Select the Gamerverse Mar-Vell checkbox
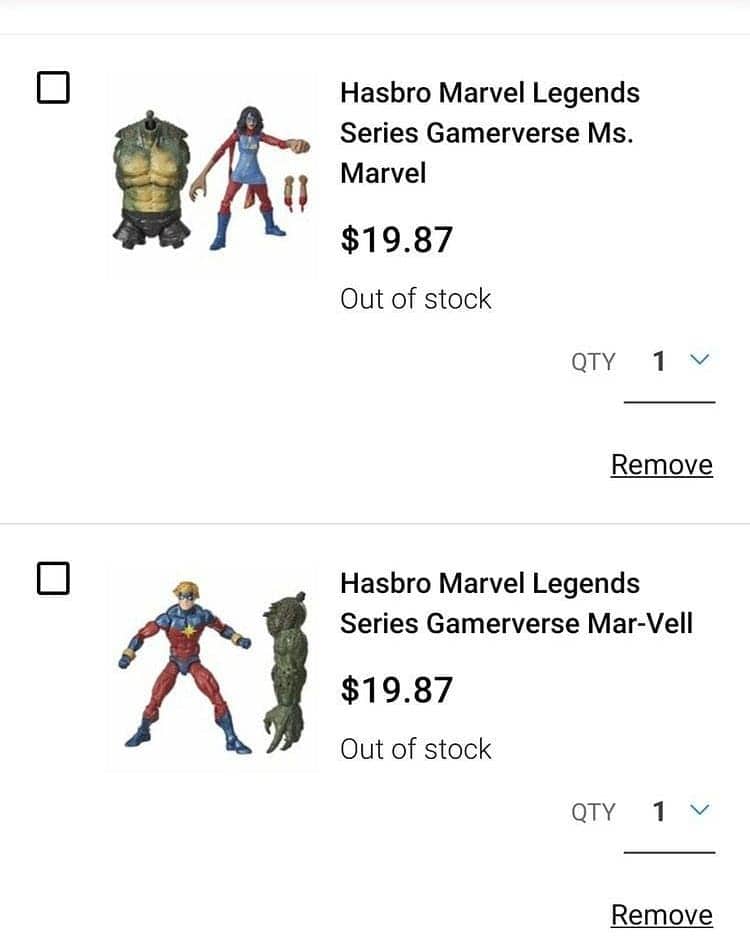Screen dimensions: 750x938 coord(53,578)
